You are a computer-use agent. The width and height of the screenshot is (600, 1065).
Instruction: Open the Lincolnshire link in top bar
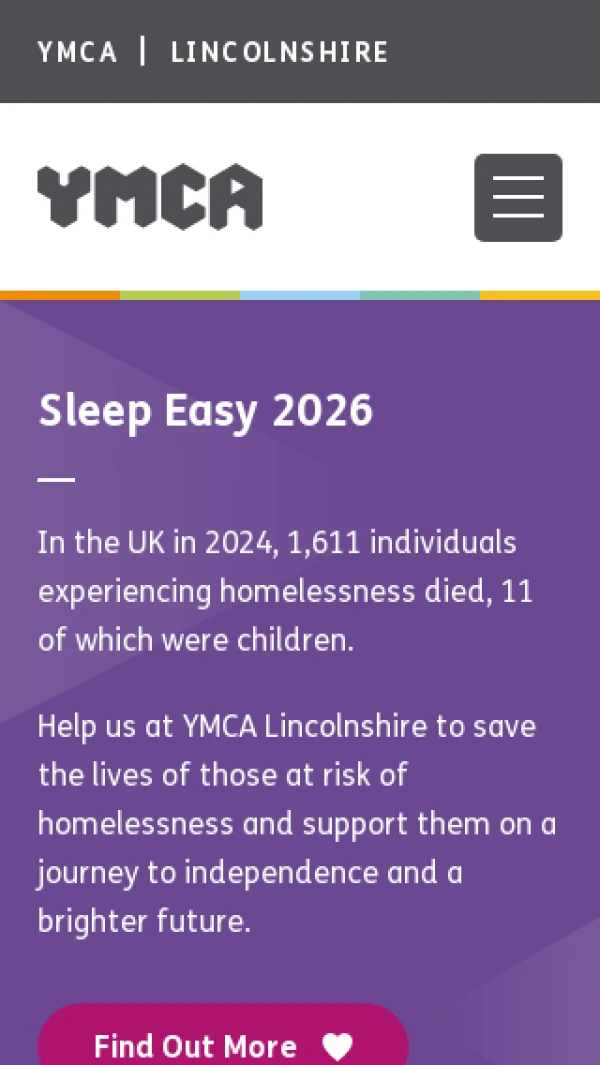[x=279, y=52]
